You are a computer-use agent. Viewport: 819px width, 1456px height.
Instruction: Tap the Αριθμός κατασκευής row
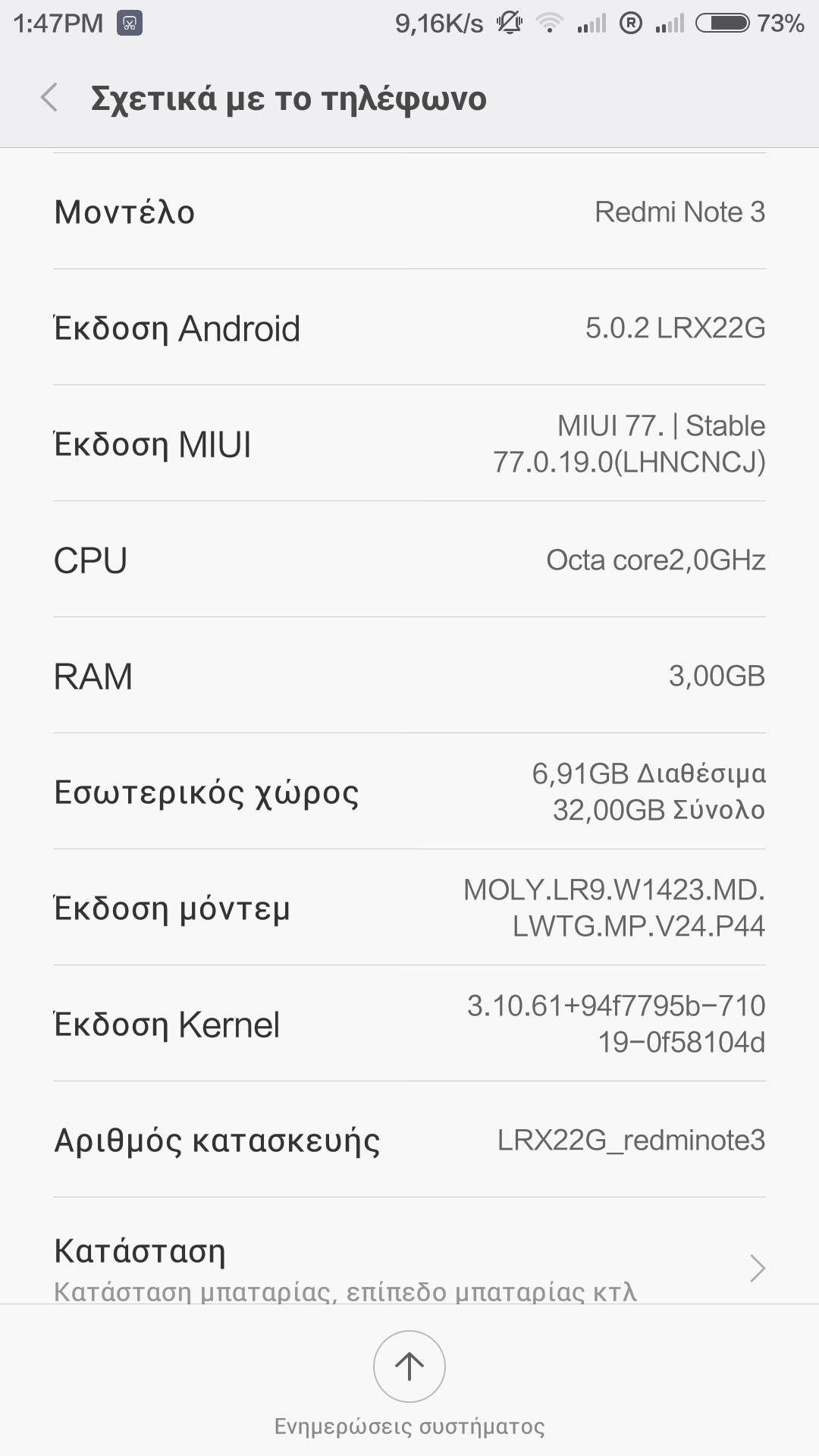(409, 1140)
